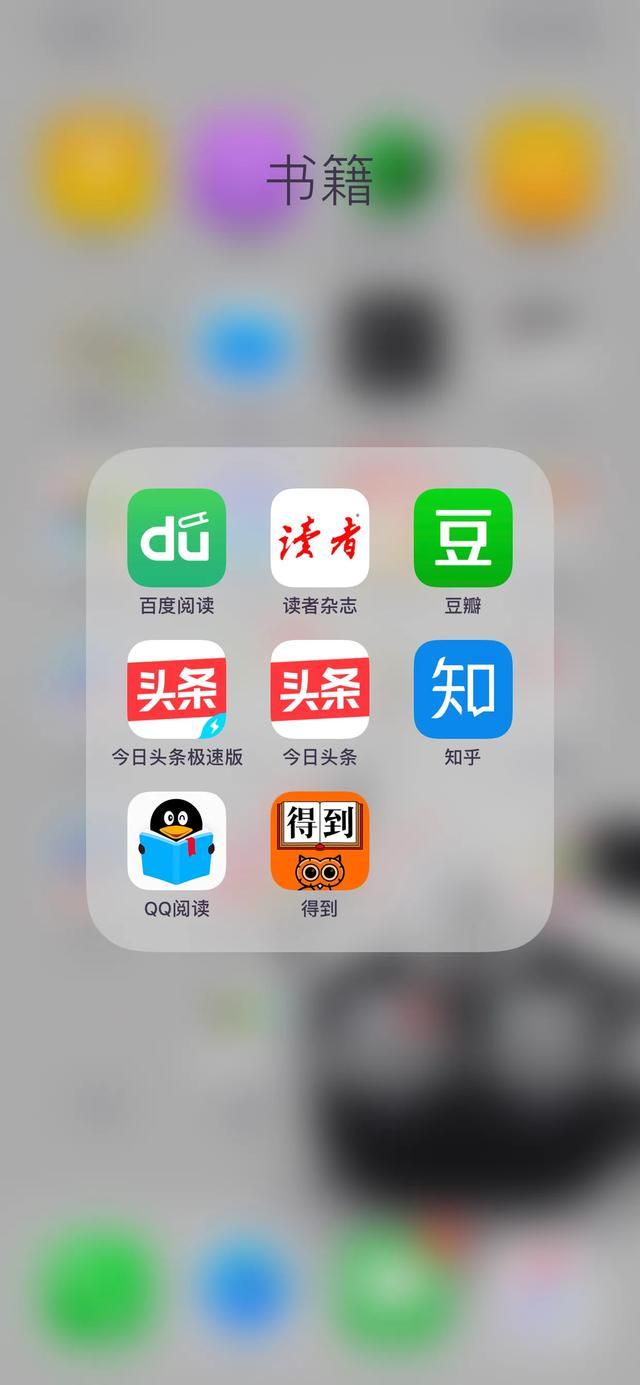Launch the 得到 app
Viewport: 640px width, 1385px height.
coord(320,841)
